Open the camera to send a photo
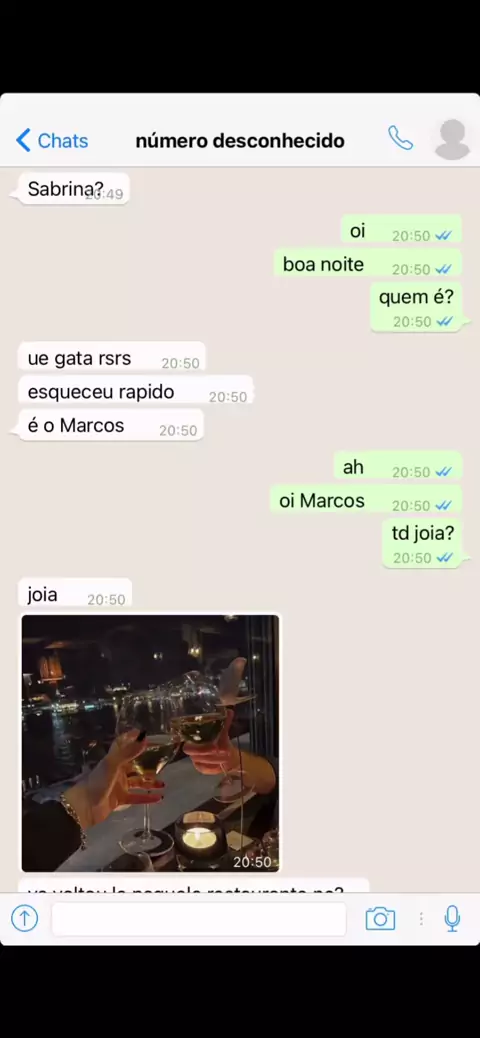This screenshot has width=480, height=1038. pos(380,919)
